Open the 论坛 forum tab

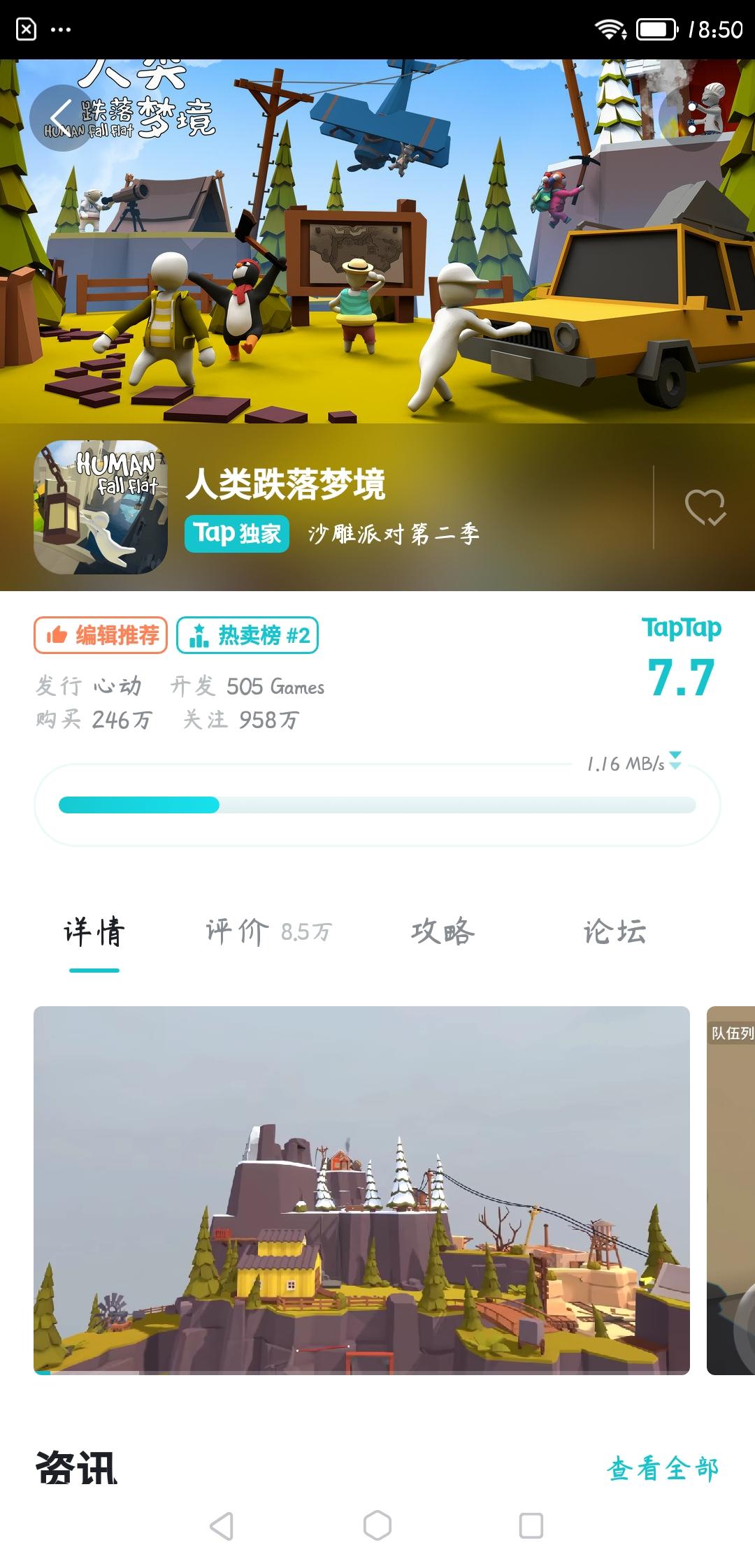tap(614, 931)
